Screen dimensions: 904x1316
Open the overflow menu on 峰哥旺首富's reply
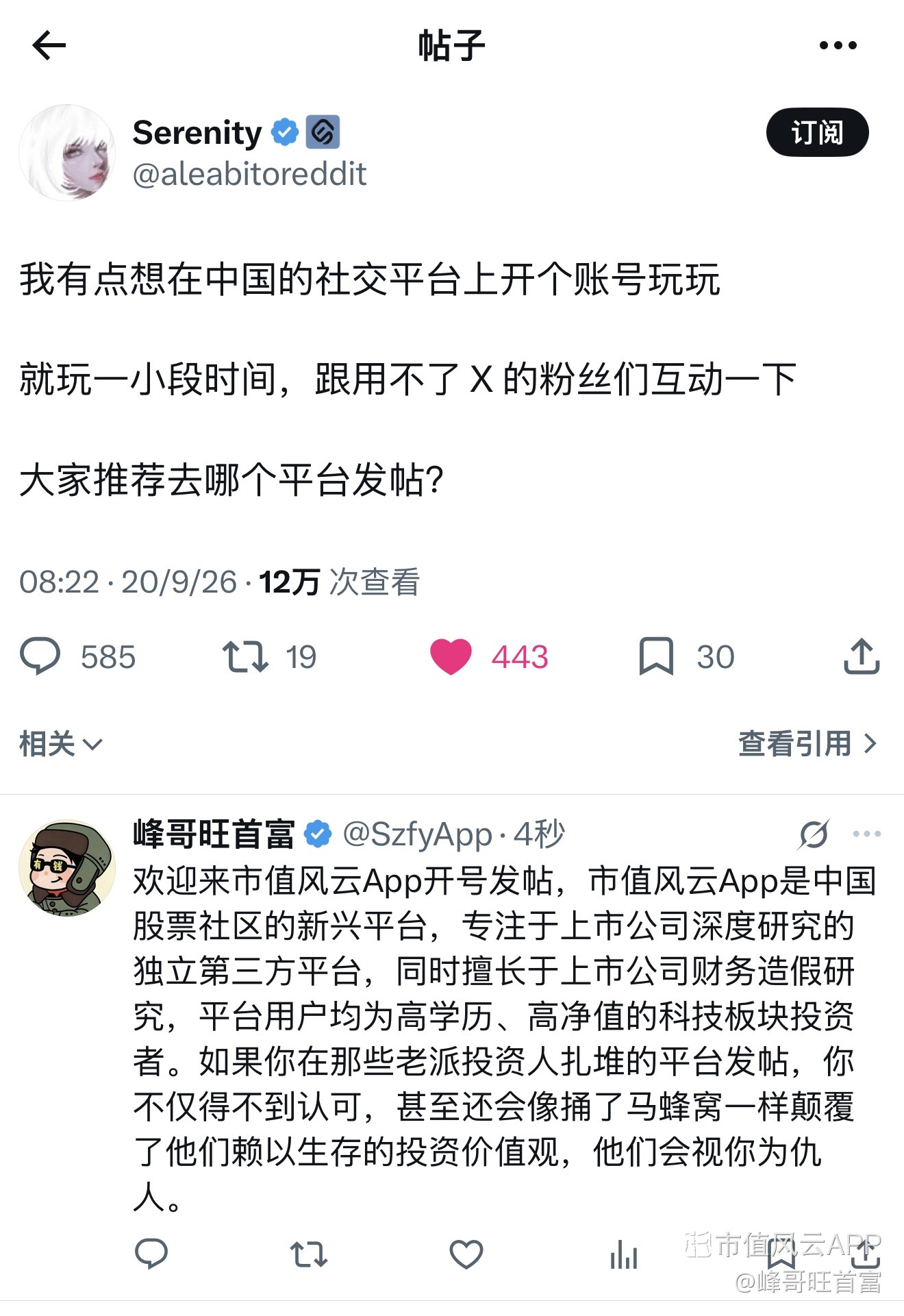[867, 834]
